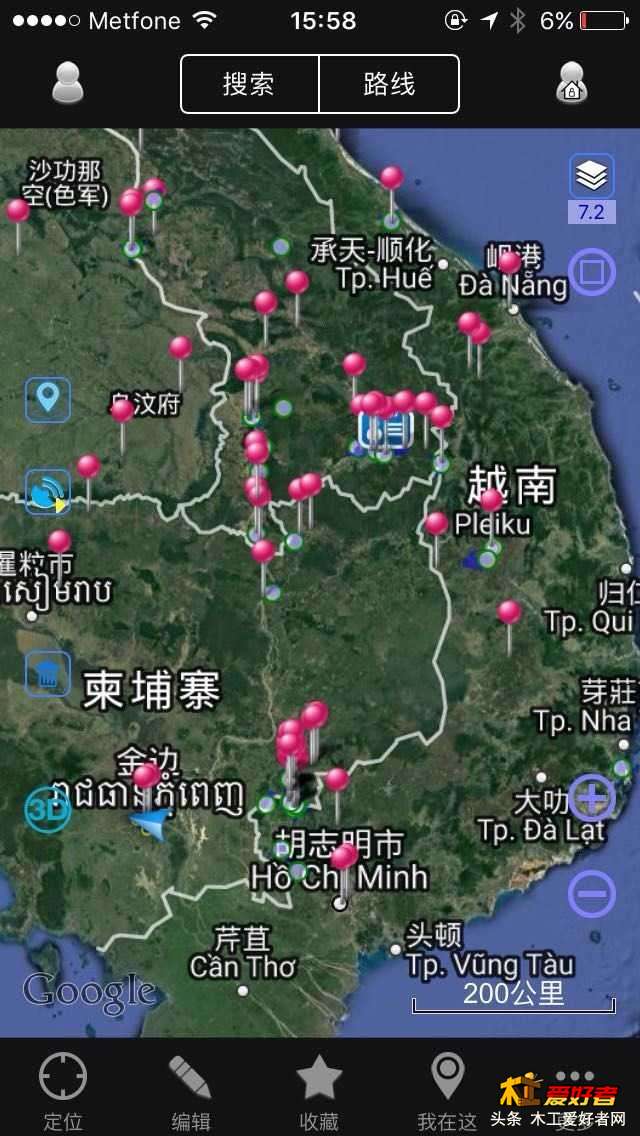The image size is (640, 1136).
Task: Tap the trash bin side icon
Action: (47, 674)
